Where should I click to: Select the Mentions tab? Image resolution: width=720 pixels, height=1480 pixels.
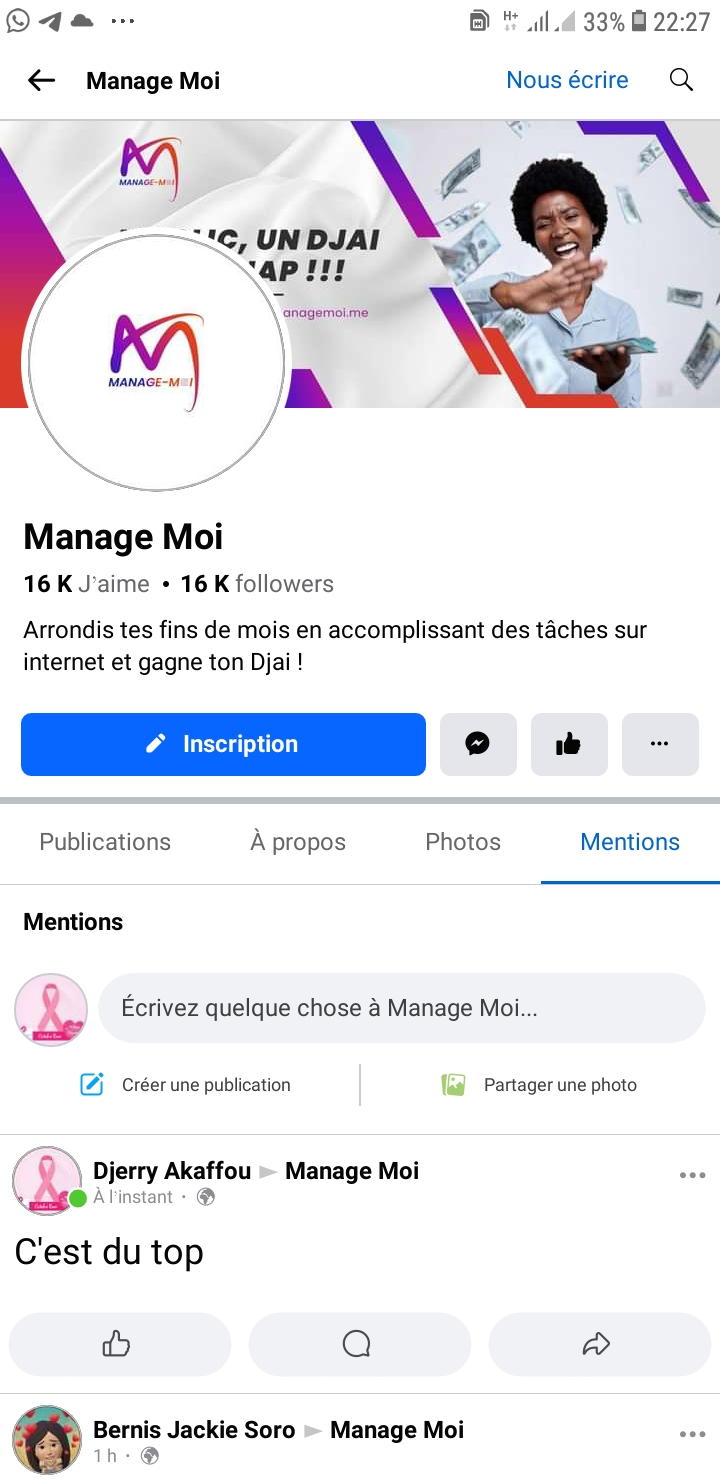point(630,842)
